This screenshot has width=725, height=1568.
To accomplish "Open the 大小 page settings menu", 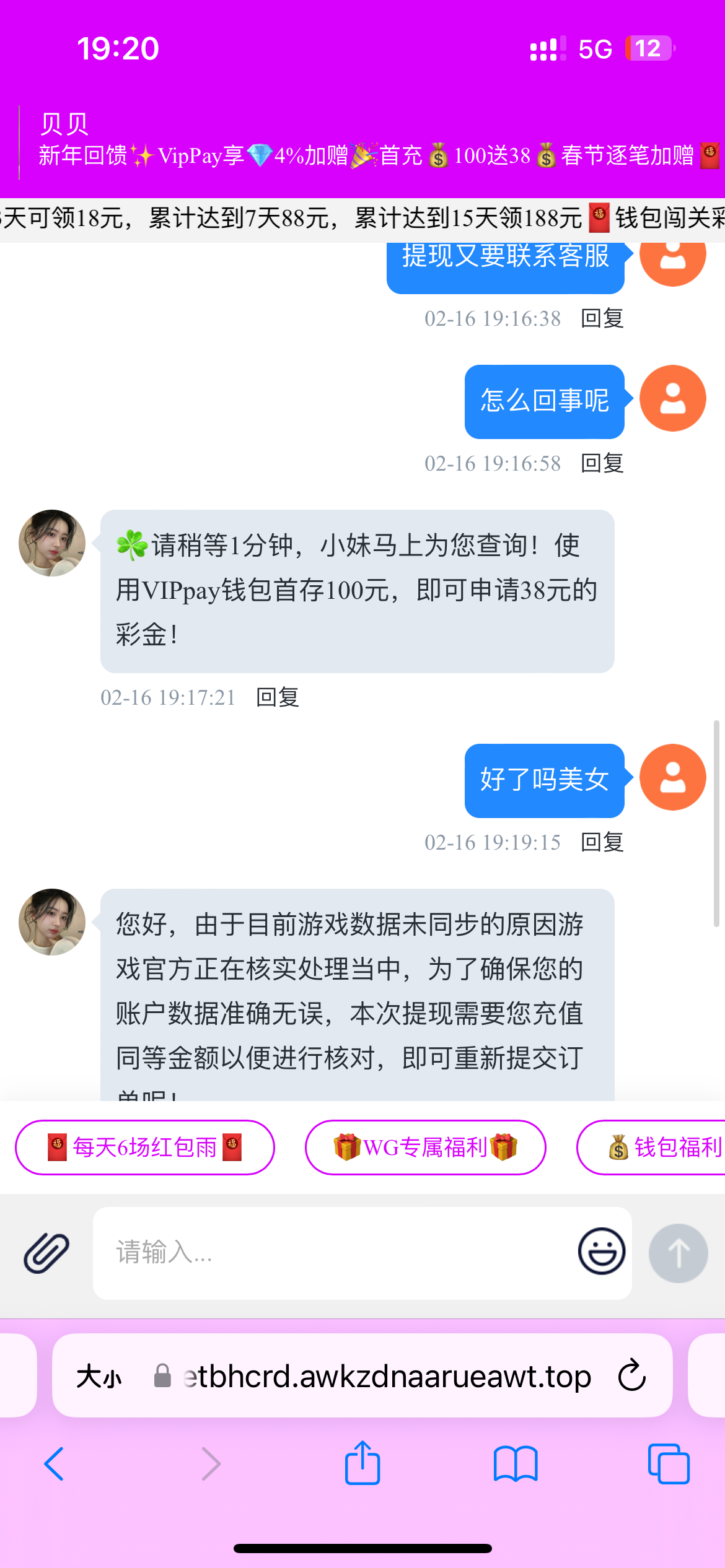I will (99, 1377).
